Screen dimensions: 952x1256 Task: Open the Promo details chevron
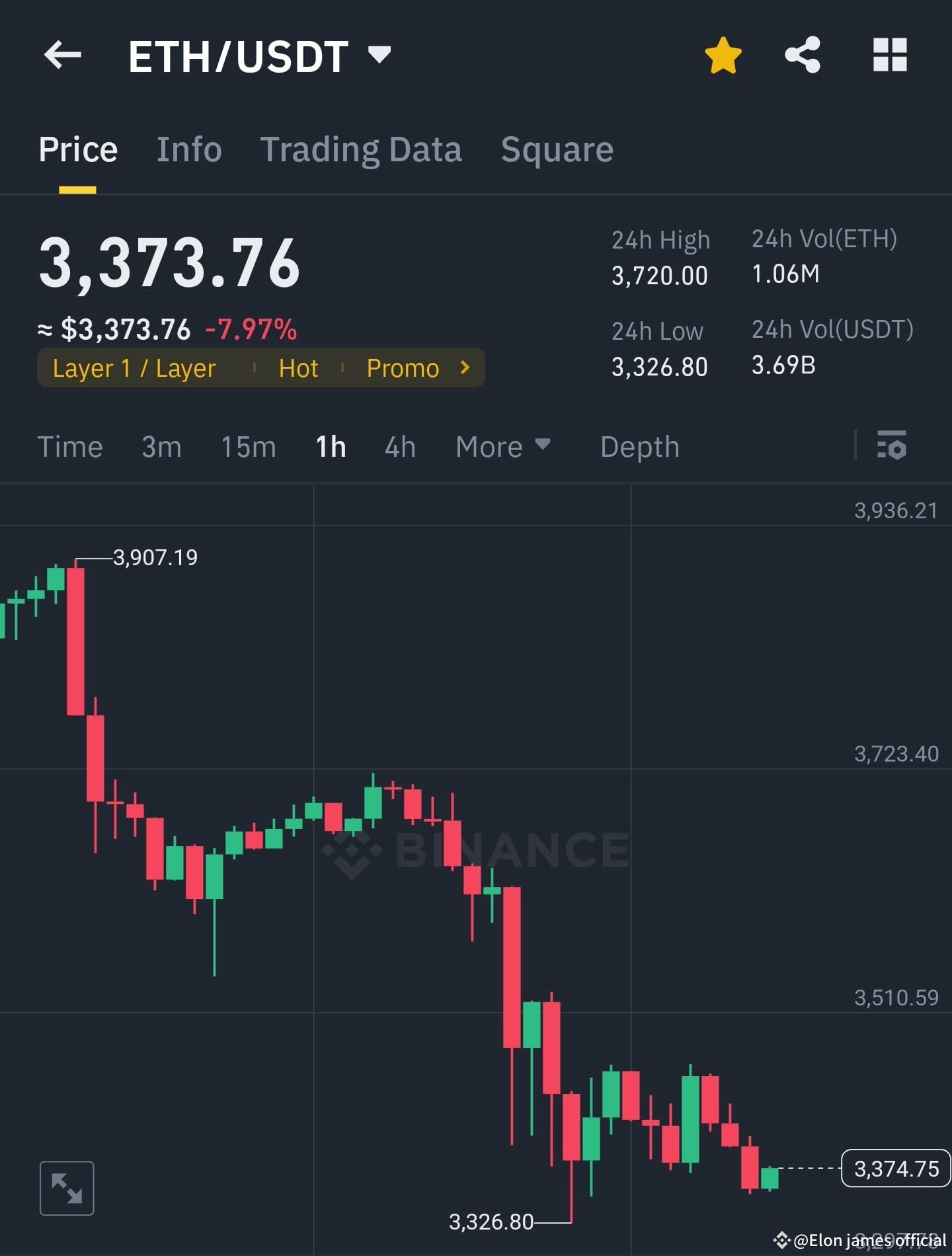[465, 368]
